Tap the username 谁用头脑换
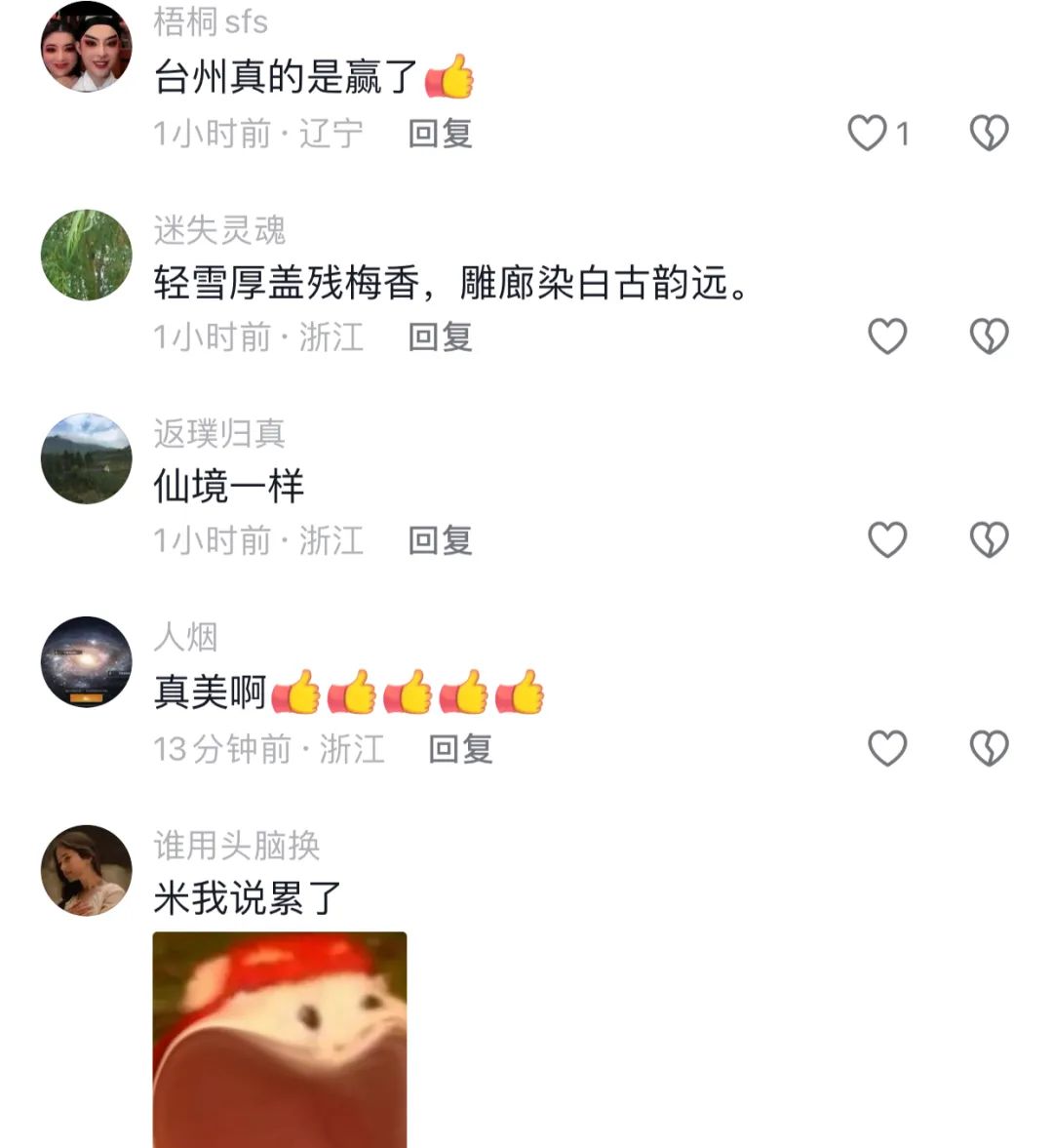 (x=237, y=845)
